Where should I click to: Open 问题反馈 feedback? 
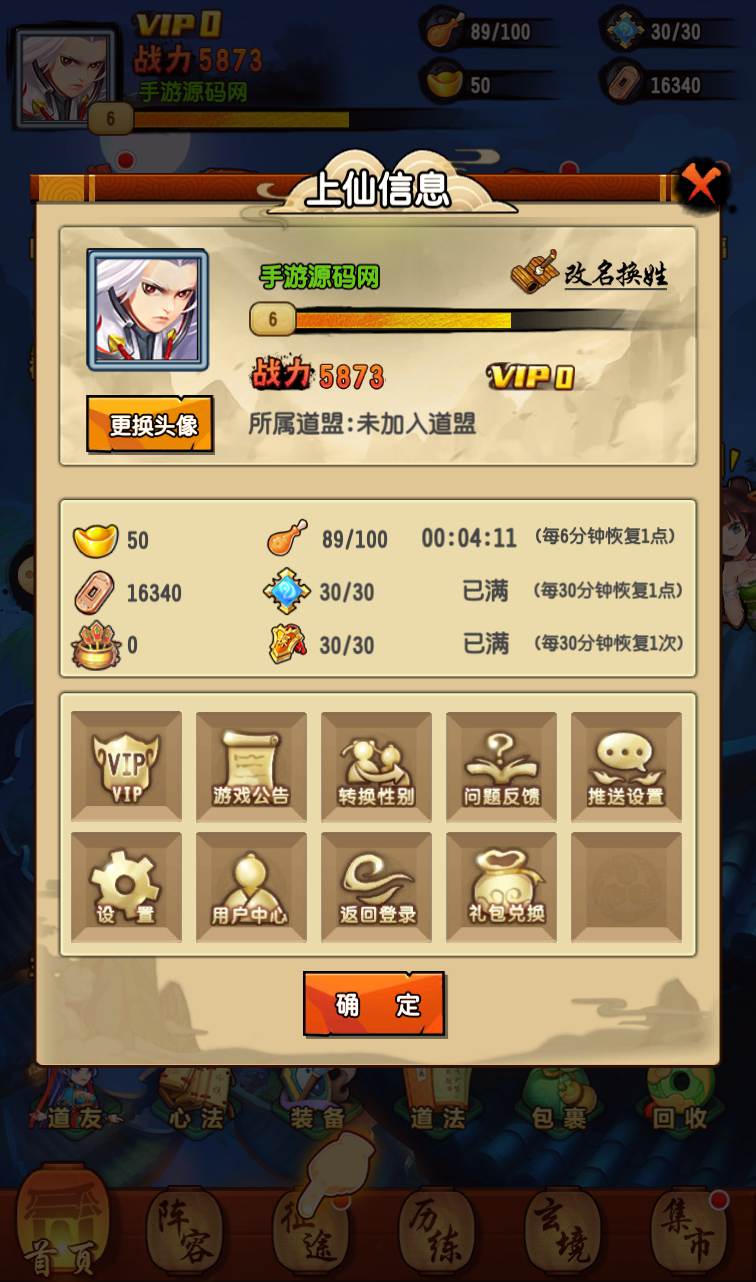point(501,766)
